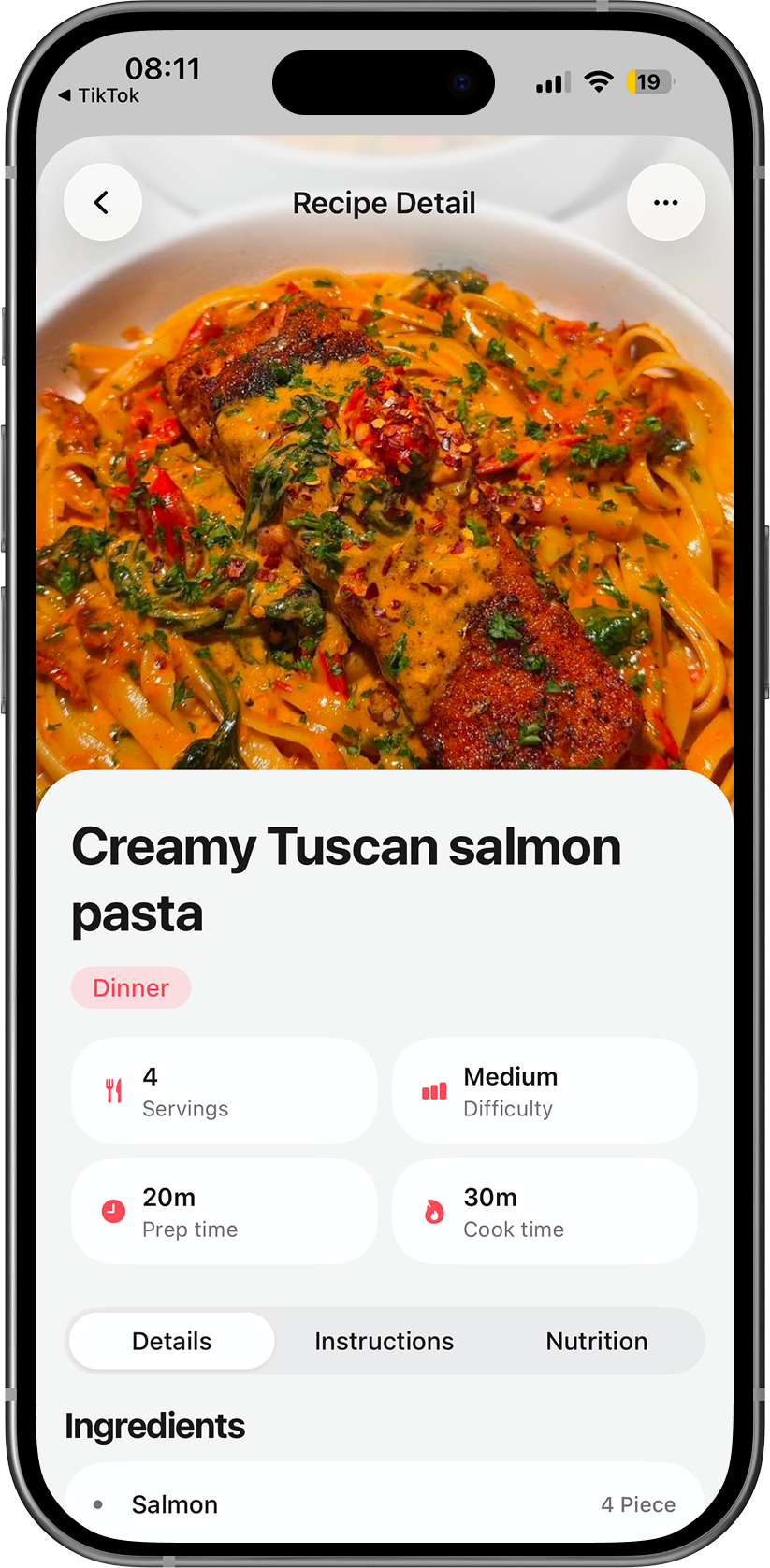Return to TikTok via status bar link
Screen dimensions: 770x1568
pos(98,95)
